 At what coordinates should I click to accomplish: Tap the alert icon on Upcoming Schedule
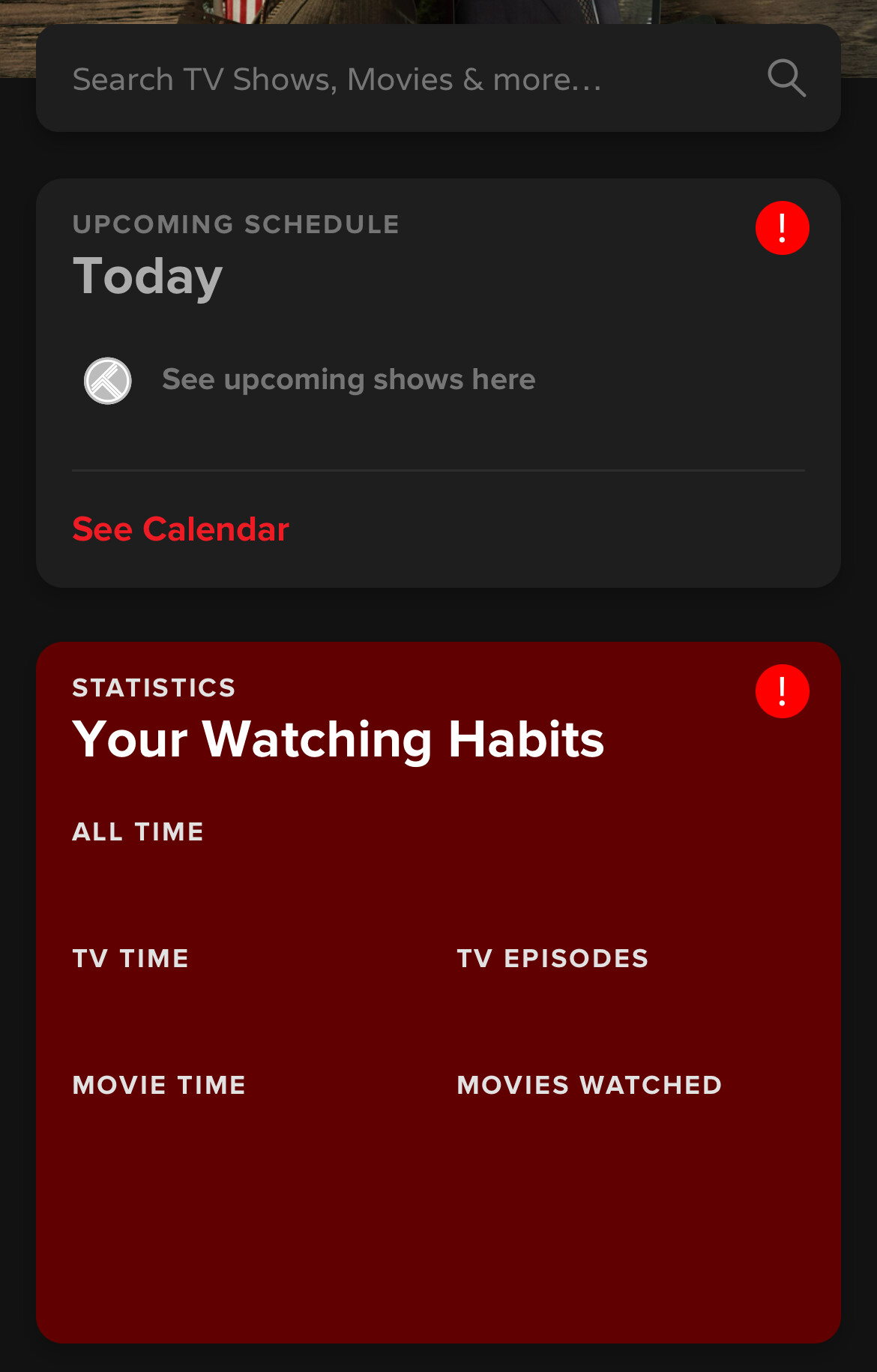coord(782,228)
